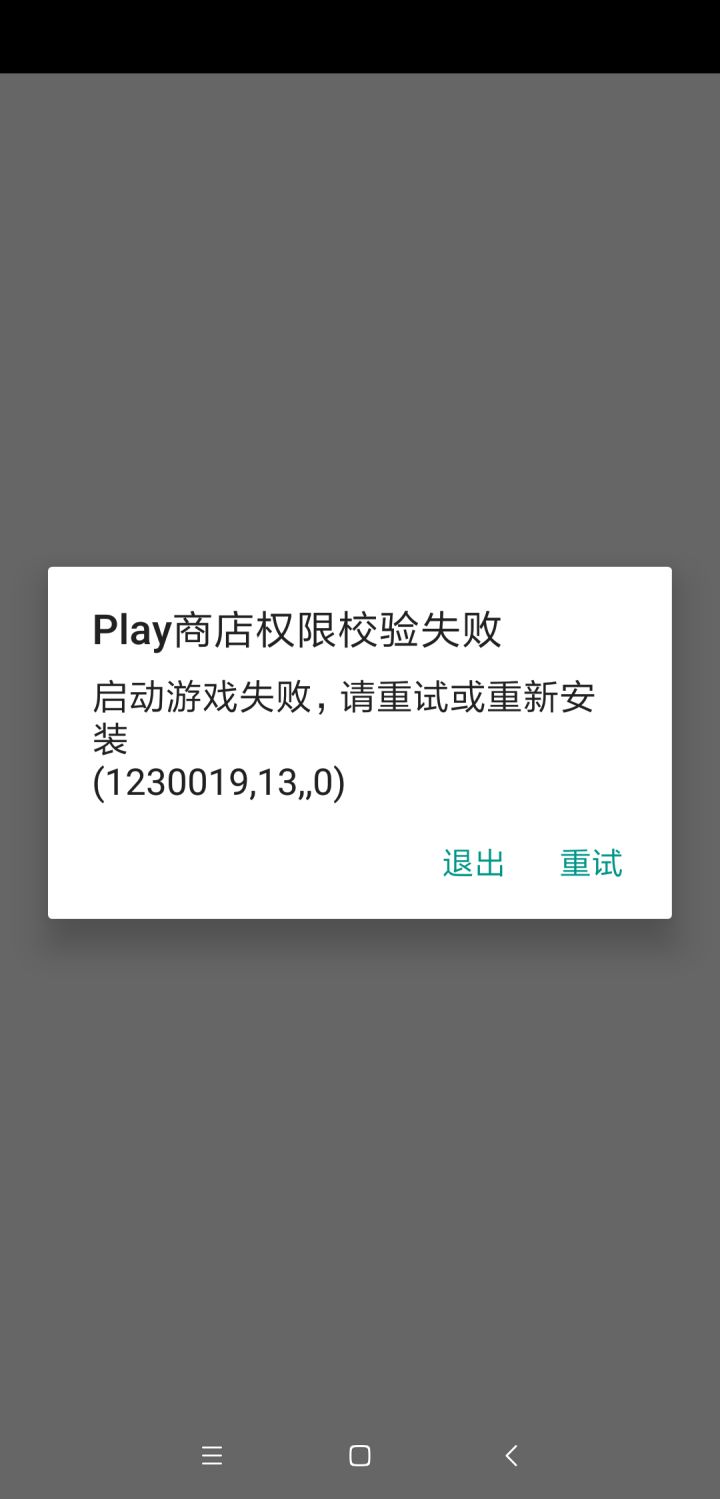The height and width of the screenshot is (1499, 720).
Task: Tap the Recent Apps icon in navigation bar
Action: coord(212,1456)
